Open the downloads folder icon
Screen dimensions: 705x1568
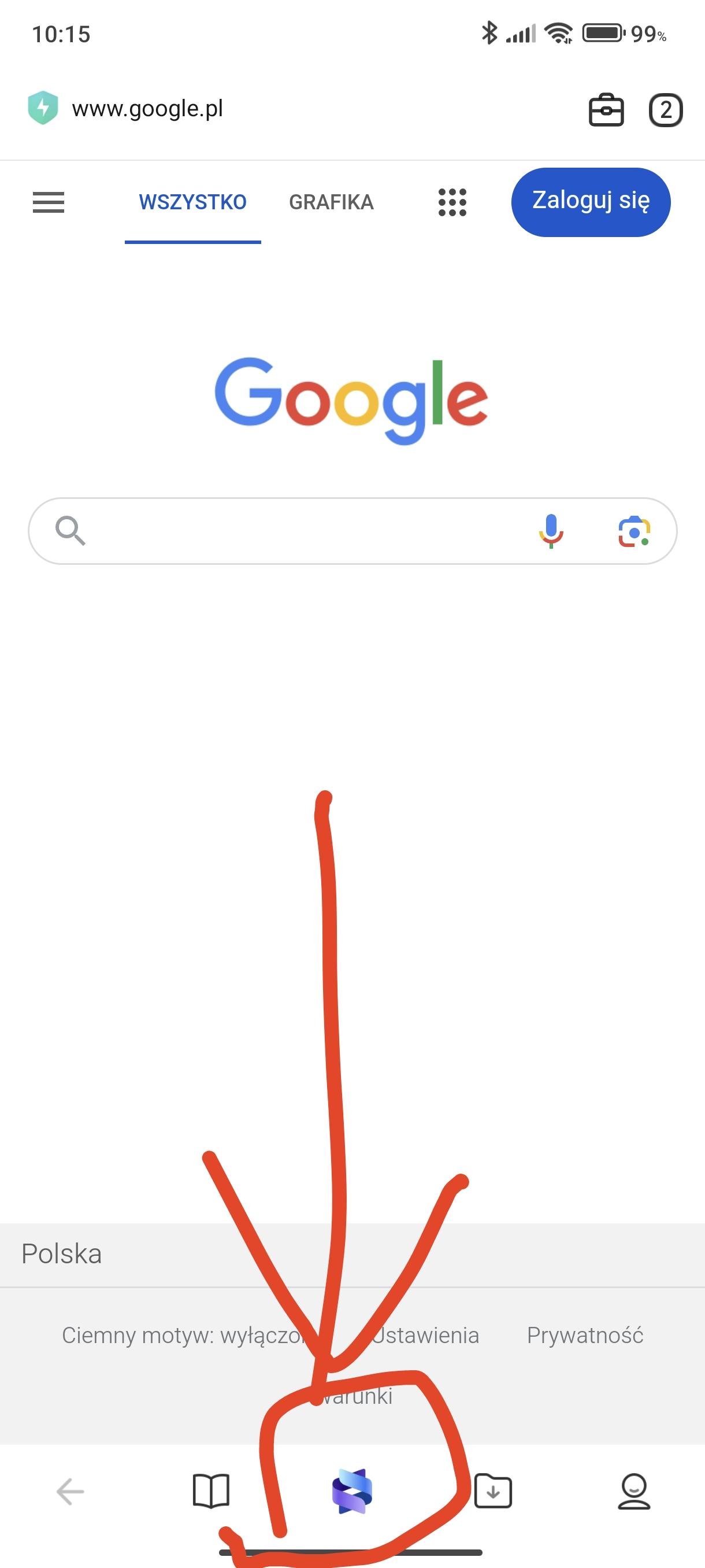tap(493, 1492)
